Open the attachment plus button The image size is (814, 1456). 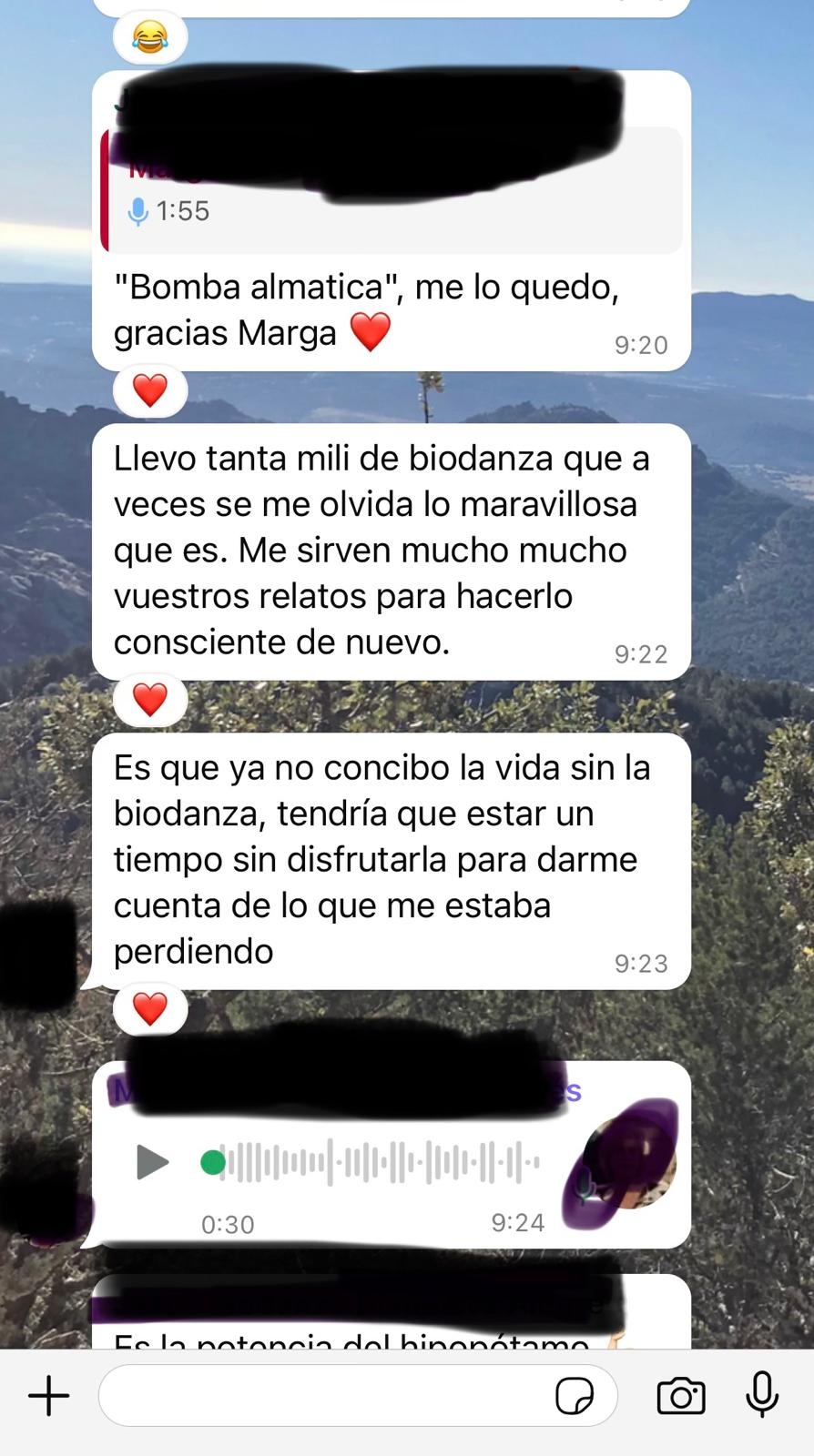49,1395
